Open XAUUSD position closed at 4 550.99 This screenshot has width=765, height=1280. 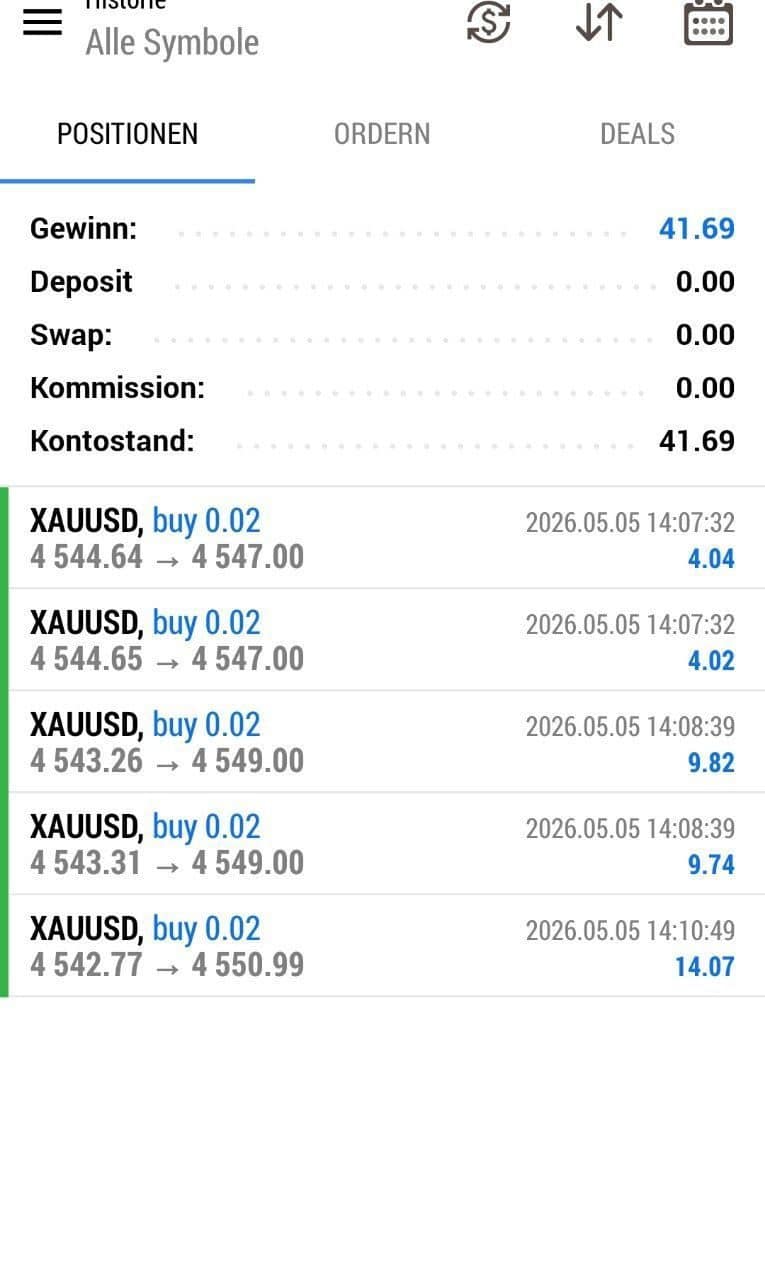[382, 947]
